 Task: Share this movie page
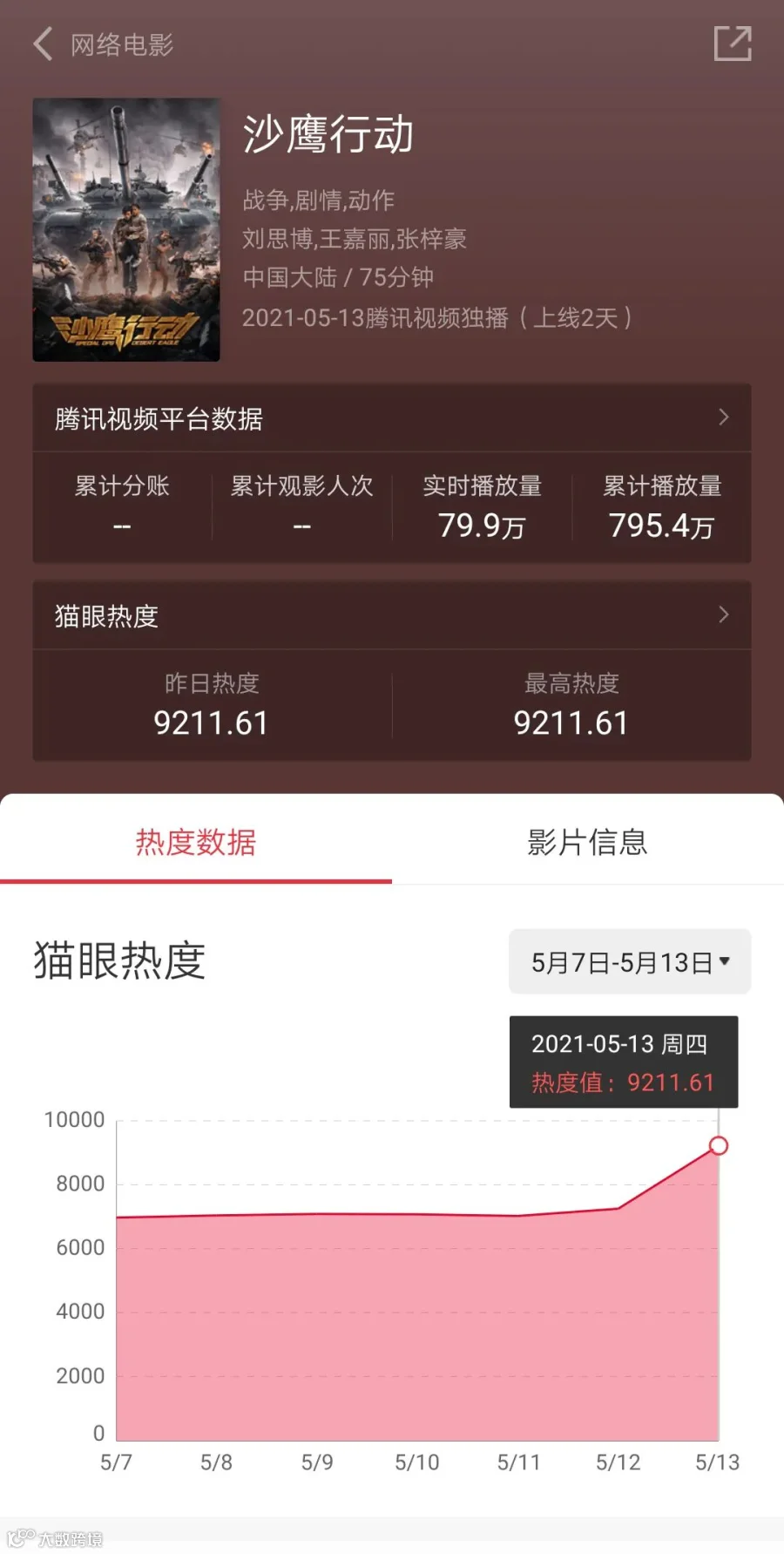pyautogui.click(x=733, y=44)
